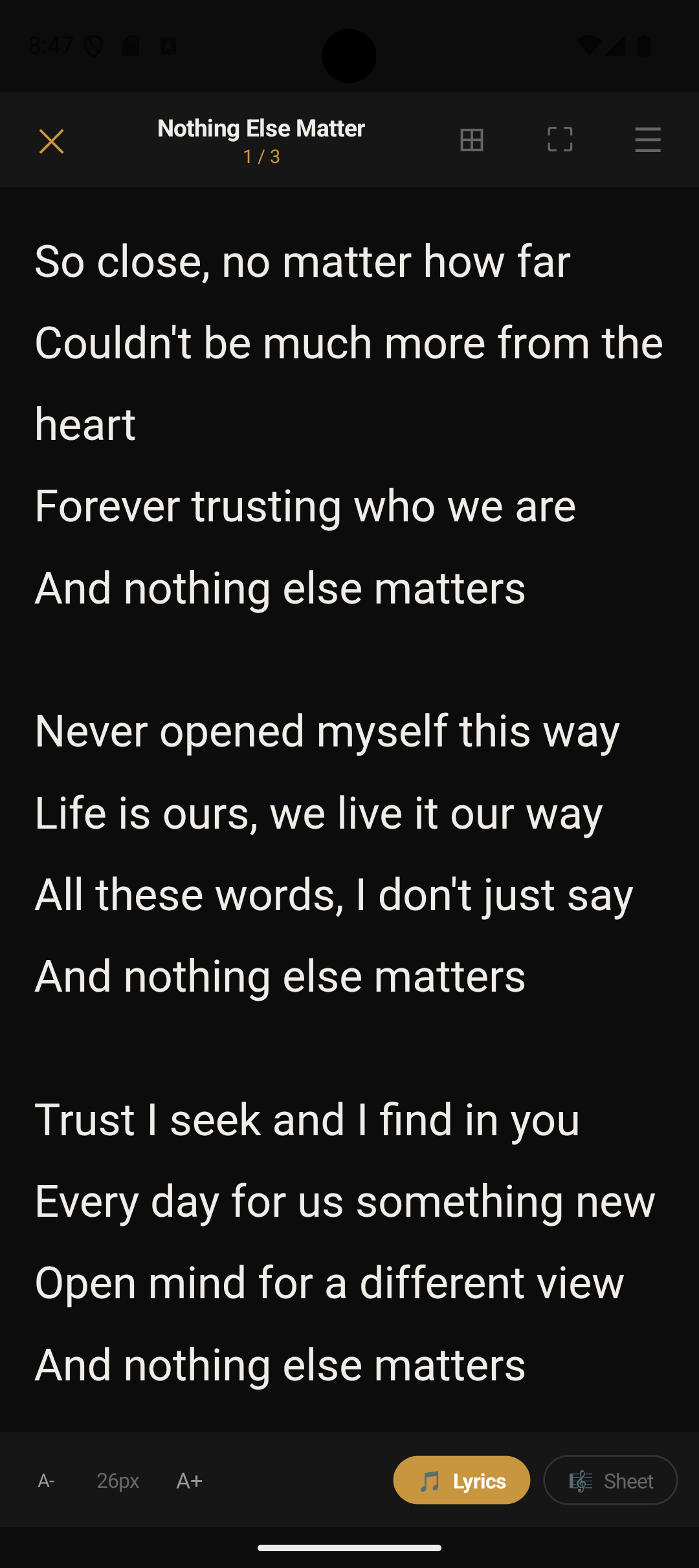Open the hamburger menu

[x=647, y=140]
